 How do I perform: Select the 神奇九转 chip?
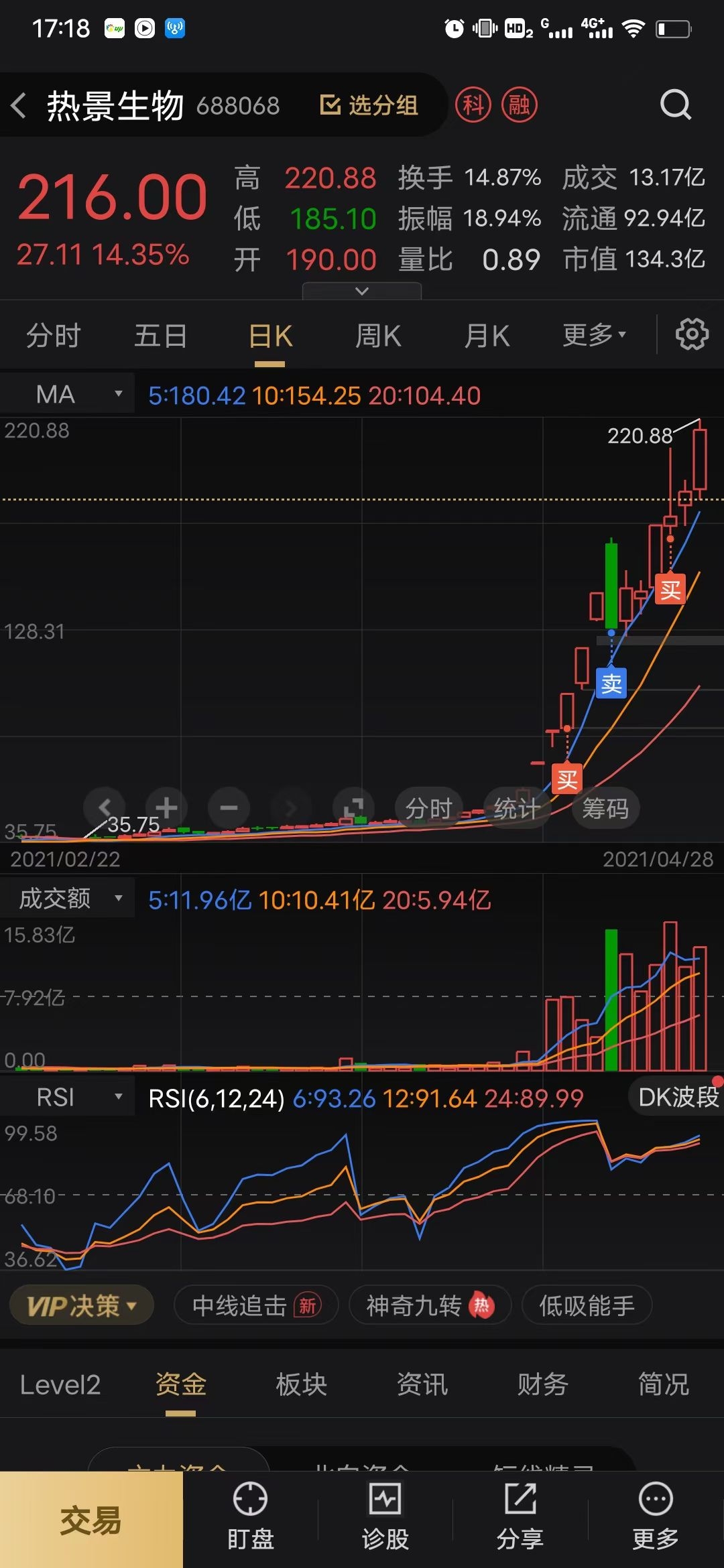point(430,1305)
